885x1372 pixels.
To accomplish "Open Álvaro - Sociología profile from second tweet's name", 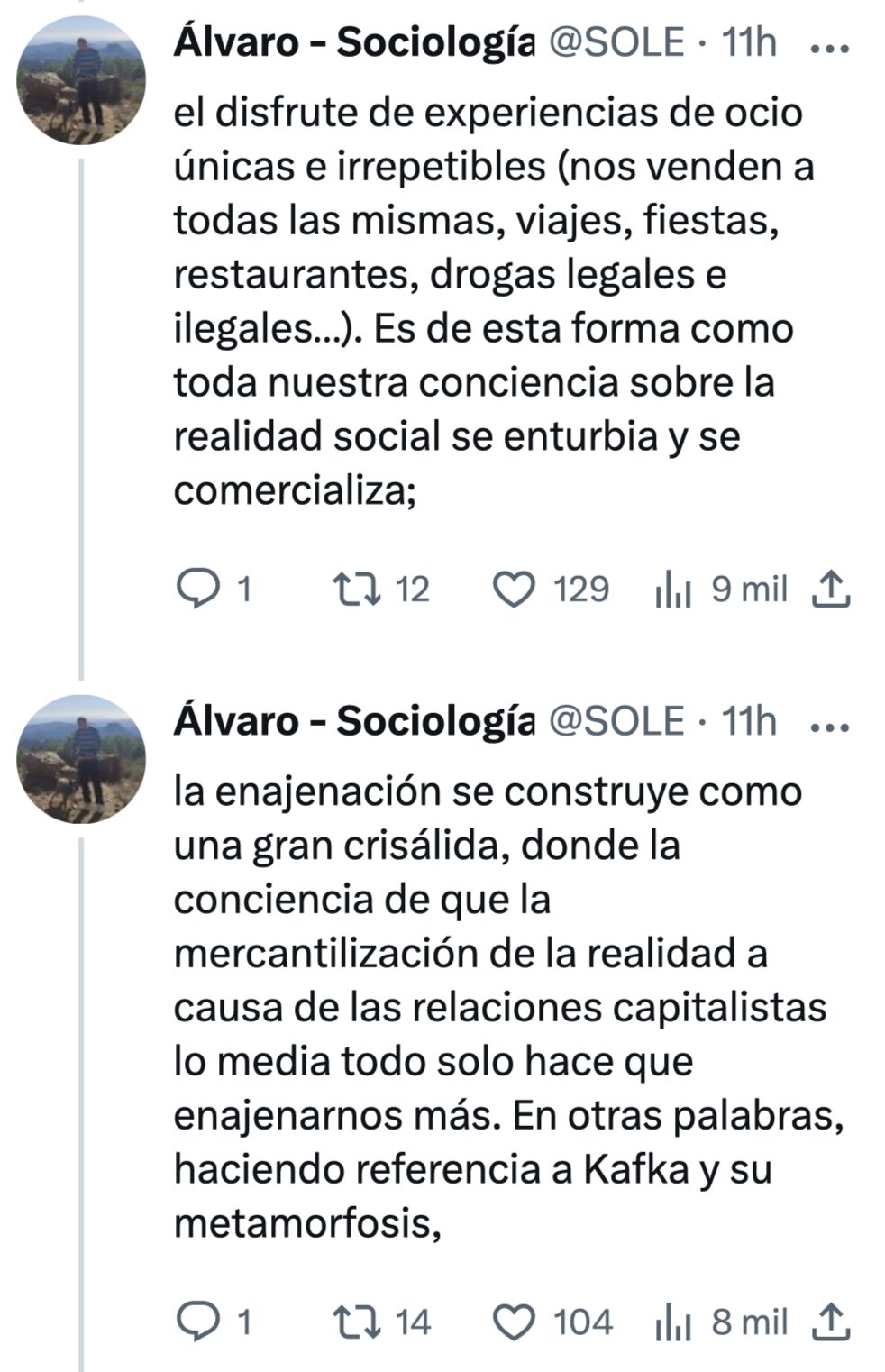I will tap(353, 722).
